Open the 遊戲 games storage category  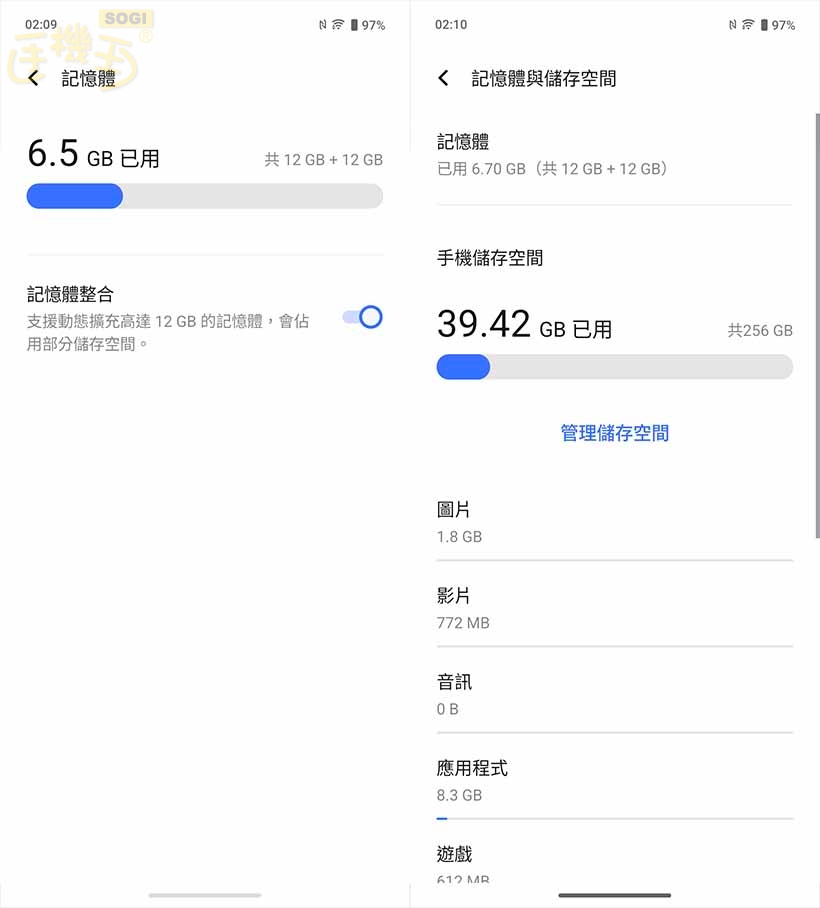point(613,862)
